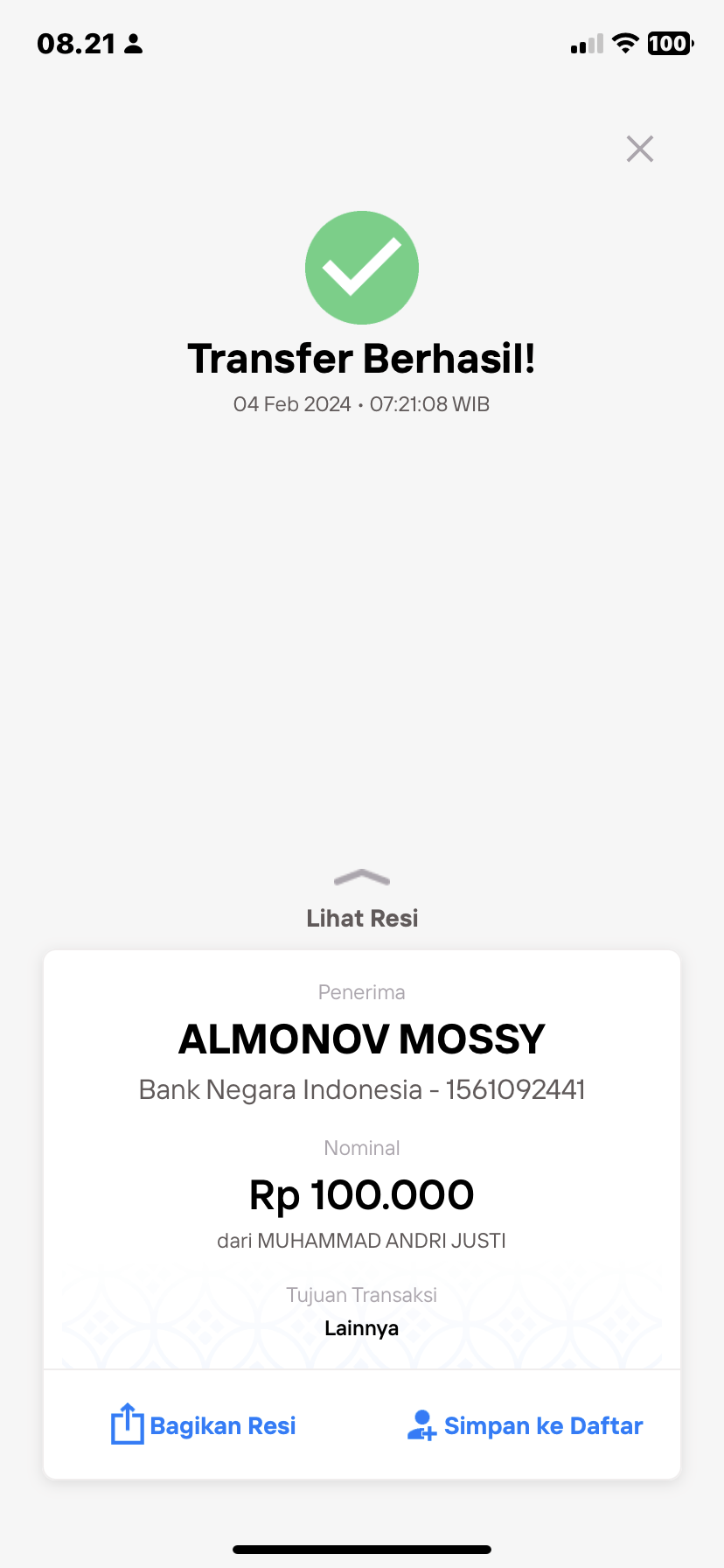Close the transfer success screen
The image size is (724, 1568).
click(640, 149)
